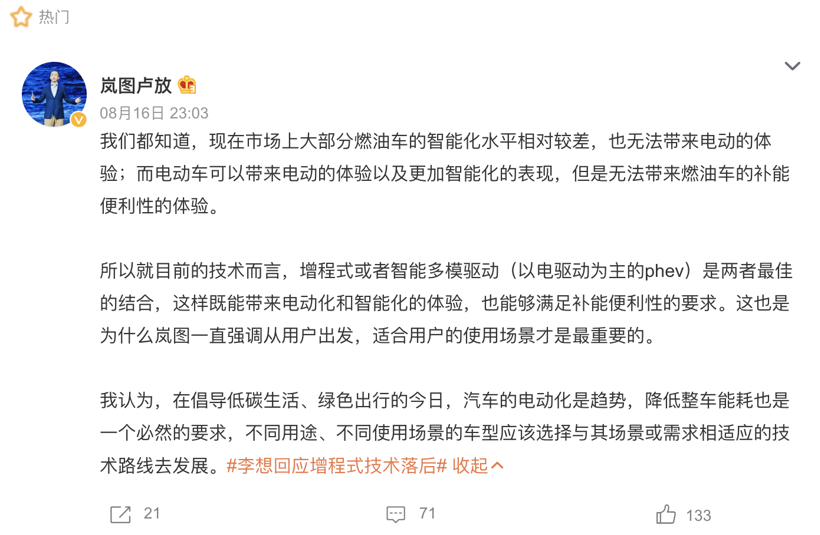Expand the post options chevron

coord(792,67)
